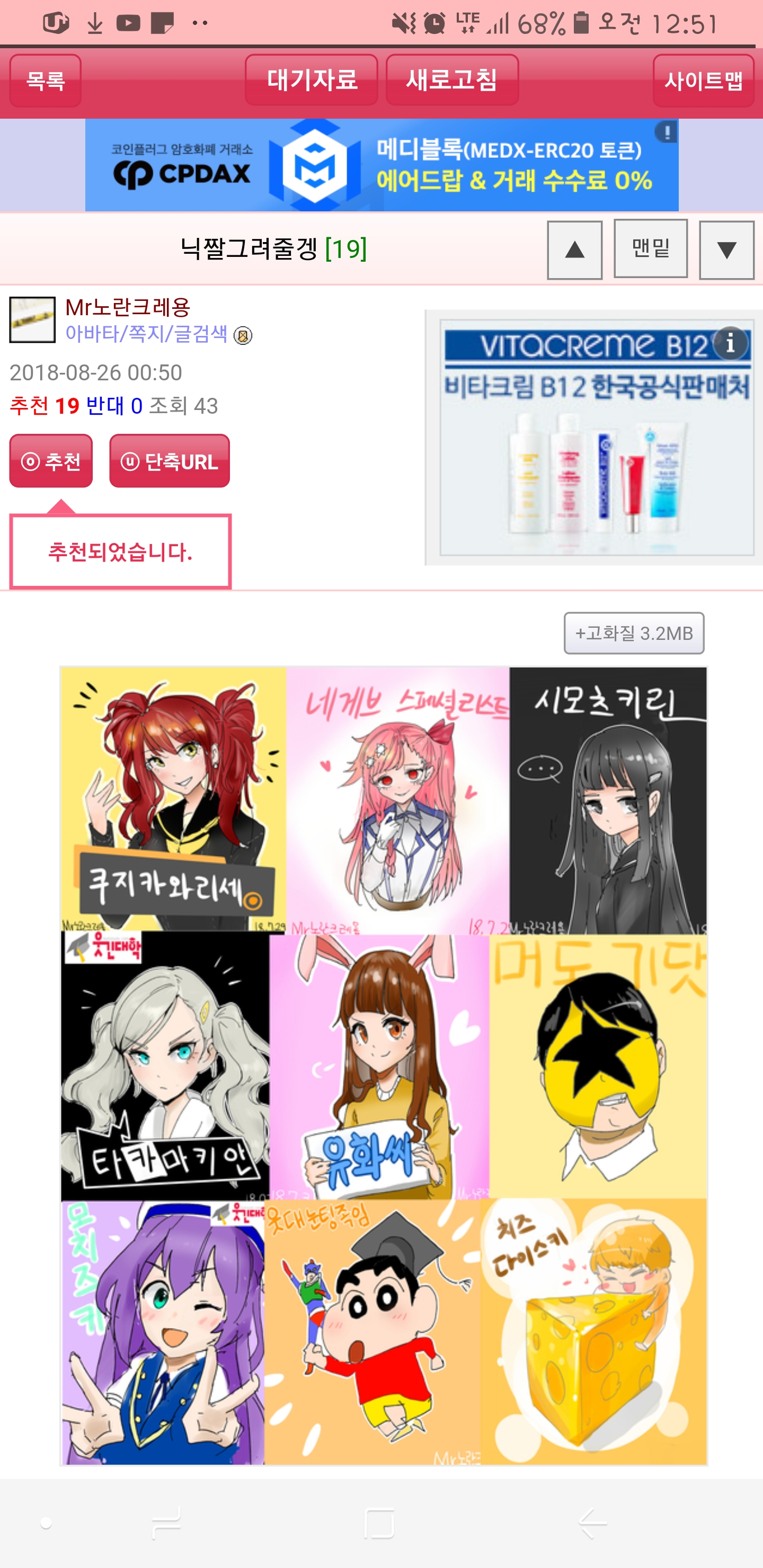Go to the next post with down arrow
Screen dimensions: 763x1568
[x=726, y=250]
